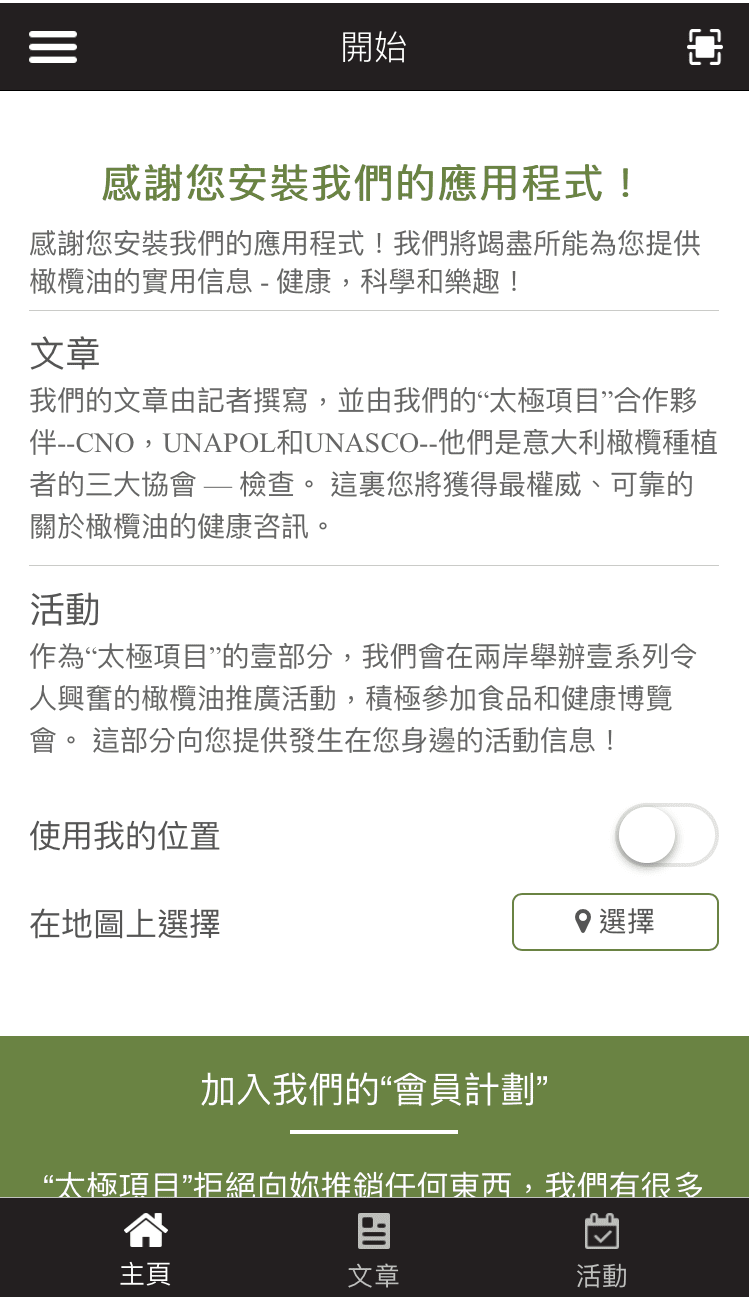Tap the 選擇 map button
749x1297 pixels.
(x=615, y=921)
